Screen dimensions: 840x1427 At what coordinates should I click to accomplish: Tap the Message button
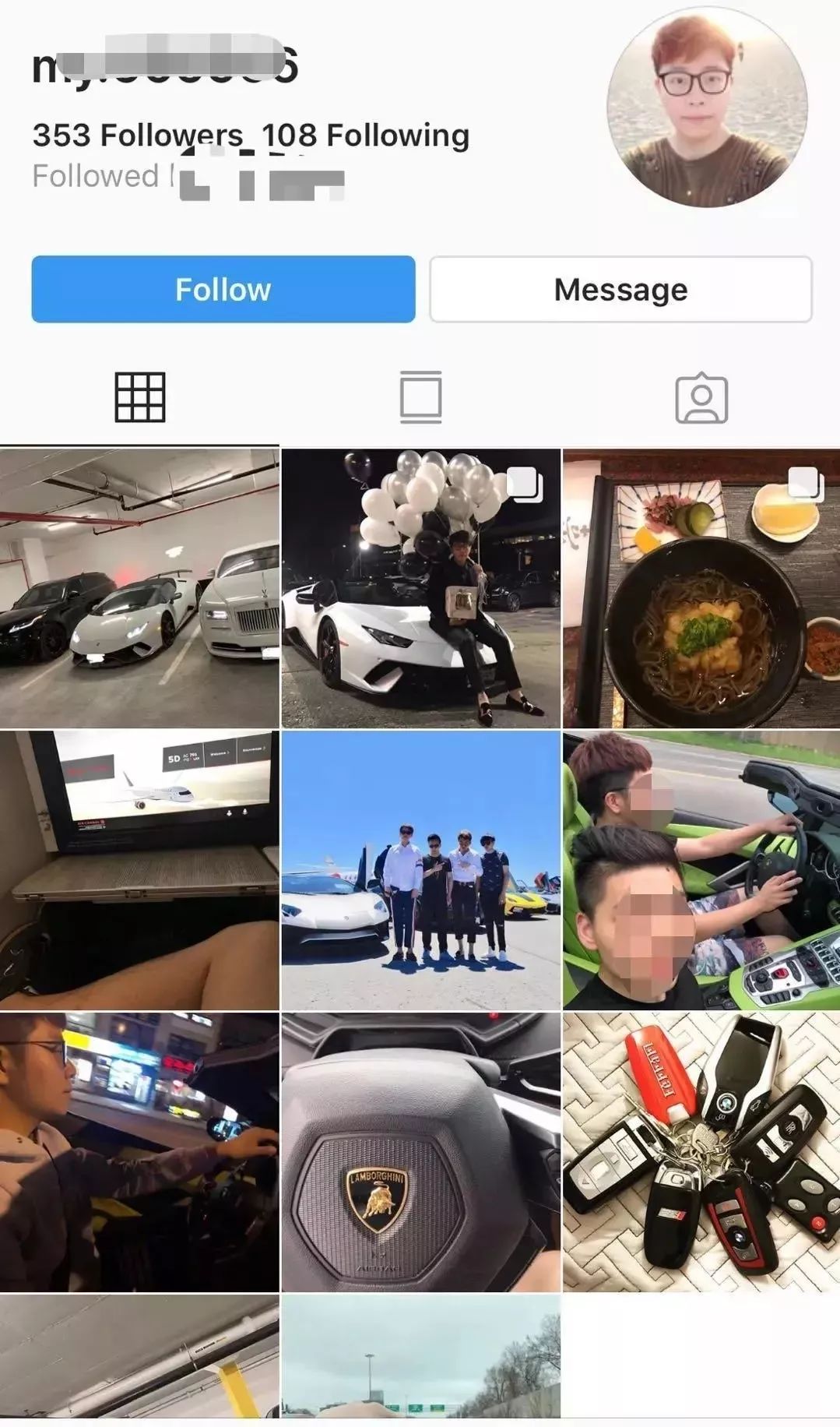tap(620, 289)
